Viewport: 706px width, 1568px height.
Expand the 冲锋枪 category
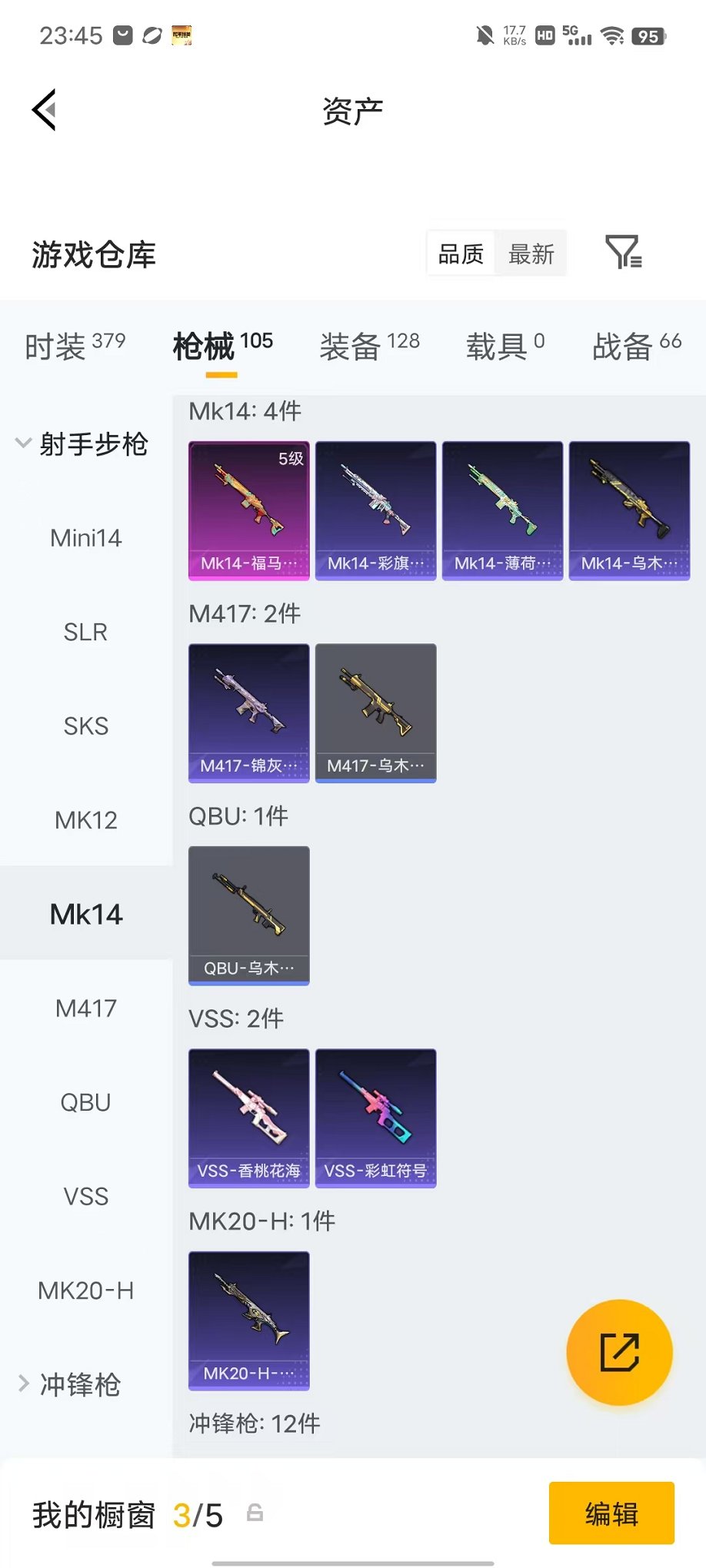point(71,1384)
